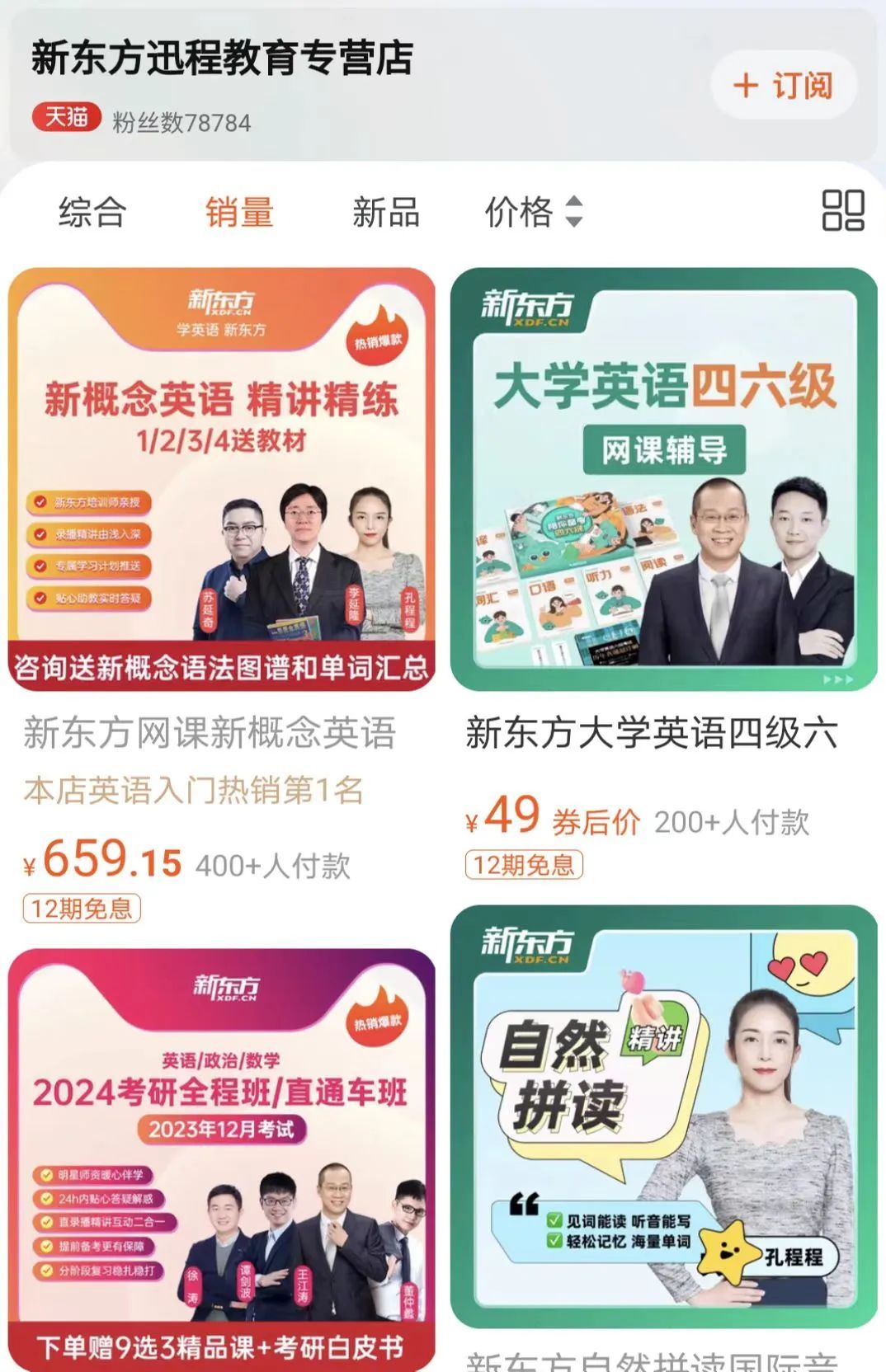Switch to the 新品 tab
Viewport: 886px width, 1372px height.
386,212
